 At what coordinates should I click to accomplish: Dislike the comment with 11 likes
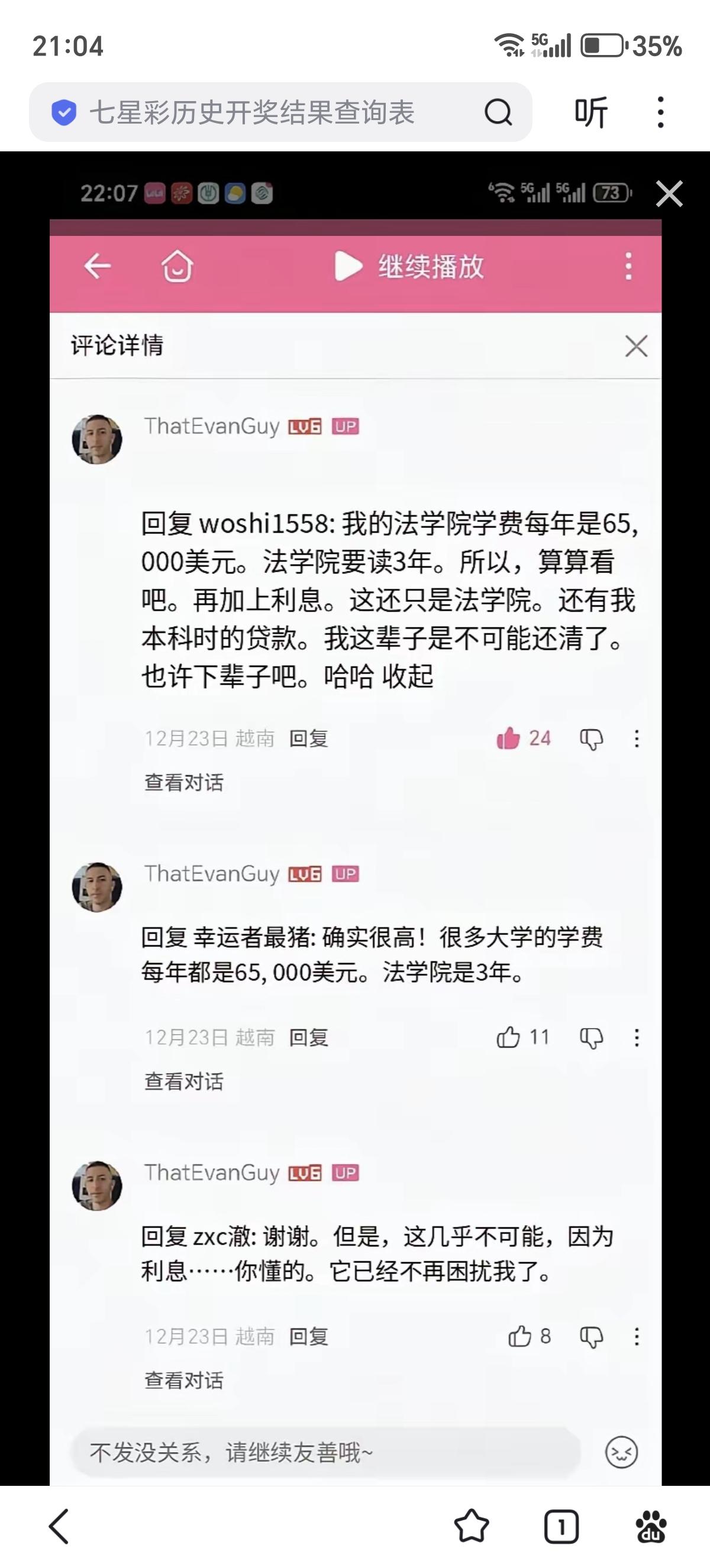pos(591,1038)
